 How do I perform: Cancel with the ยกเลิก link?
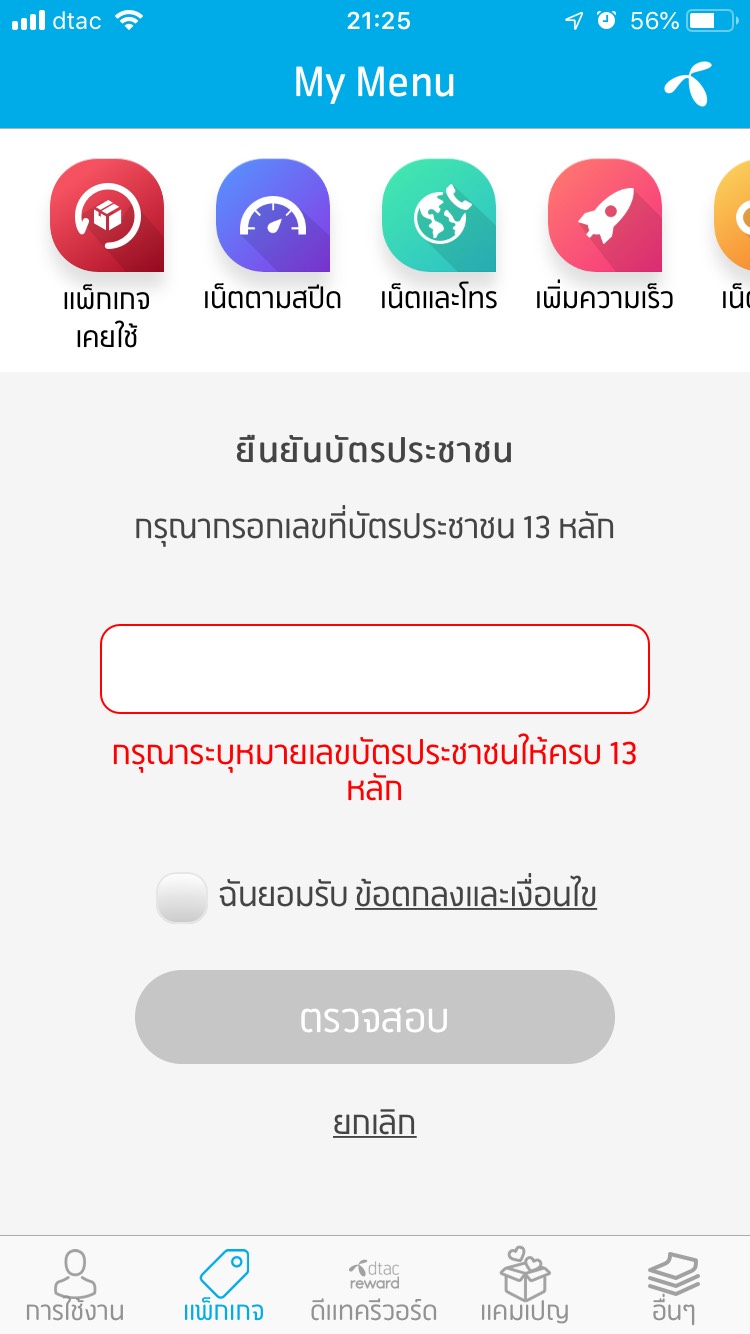[x=374, y=1123]
